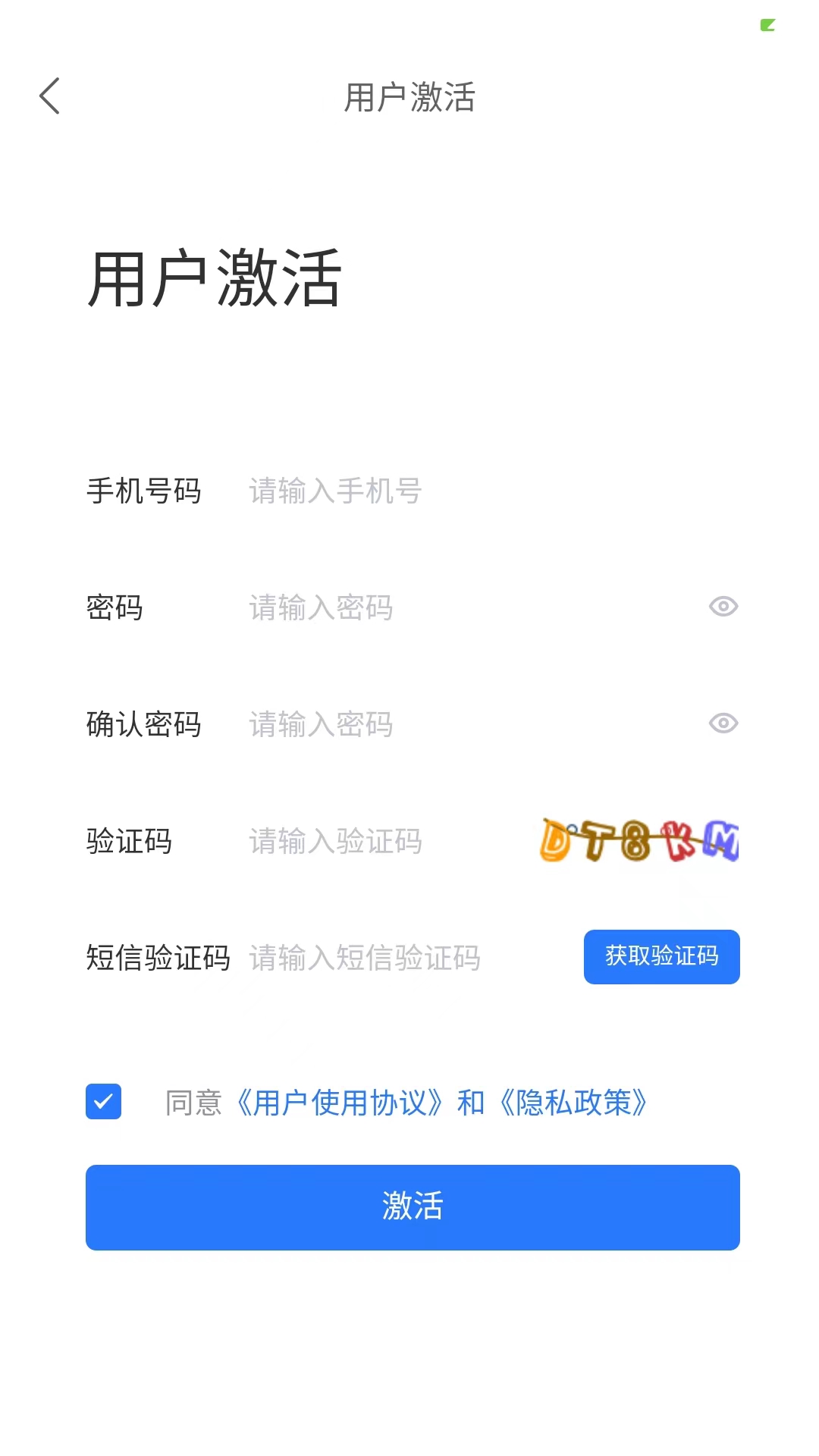Screen dimensions: 819x1456
Task: Focus the 密码 password field
Action: click(455, 607)
